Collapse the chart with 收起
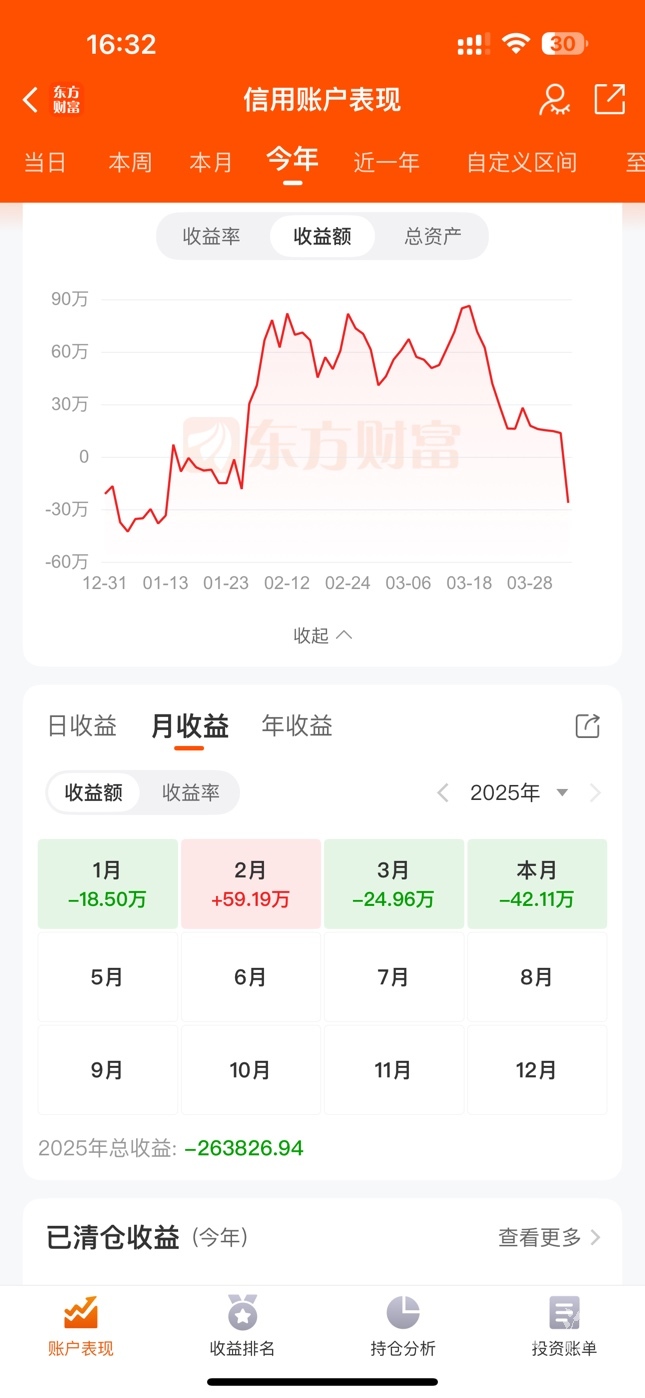Screen dimensions: 645x1398 point(322,635)
